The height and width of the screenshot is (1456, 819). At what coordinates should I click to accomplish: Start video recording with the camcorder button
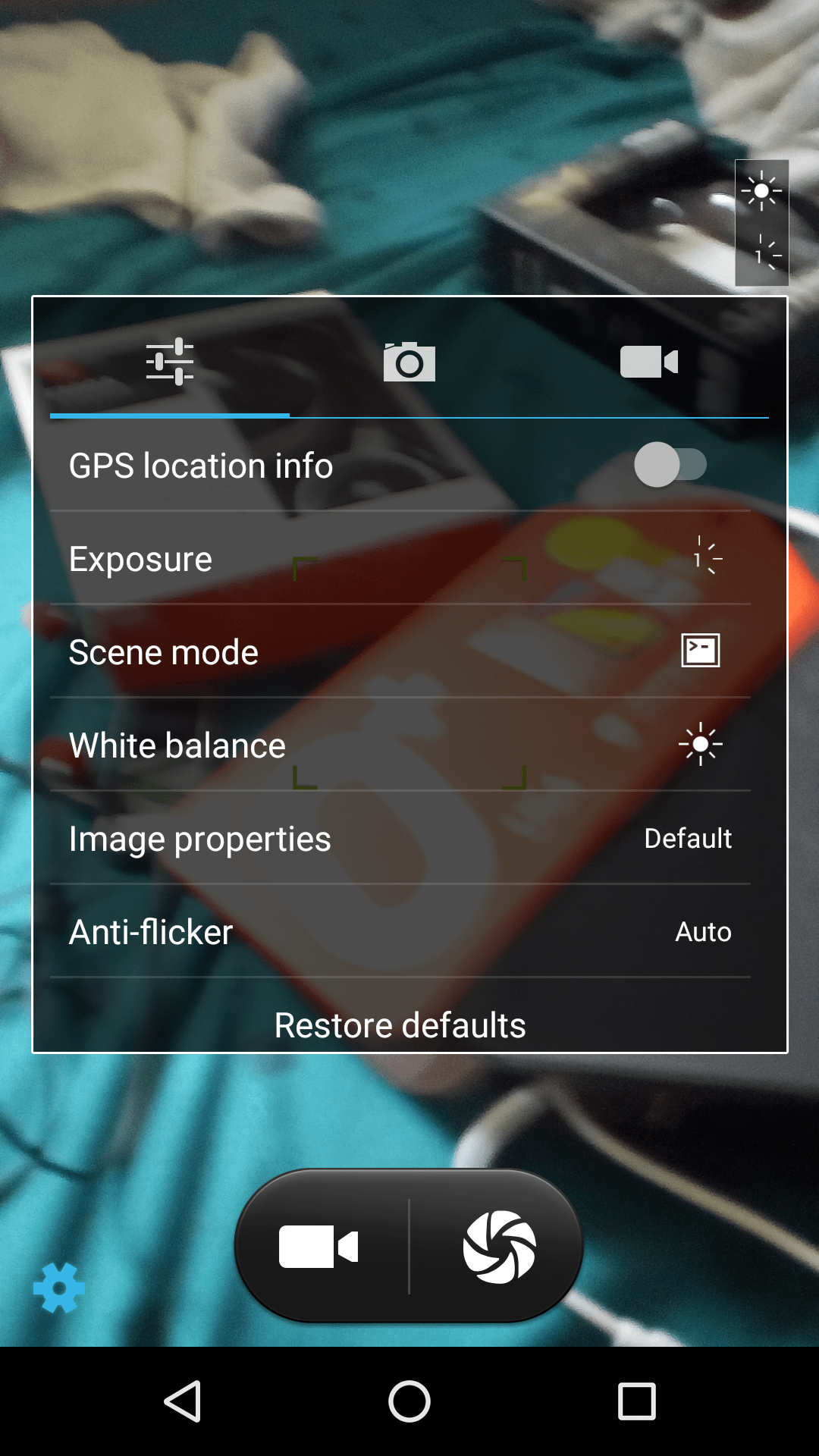(318, 1247)
